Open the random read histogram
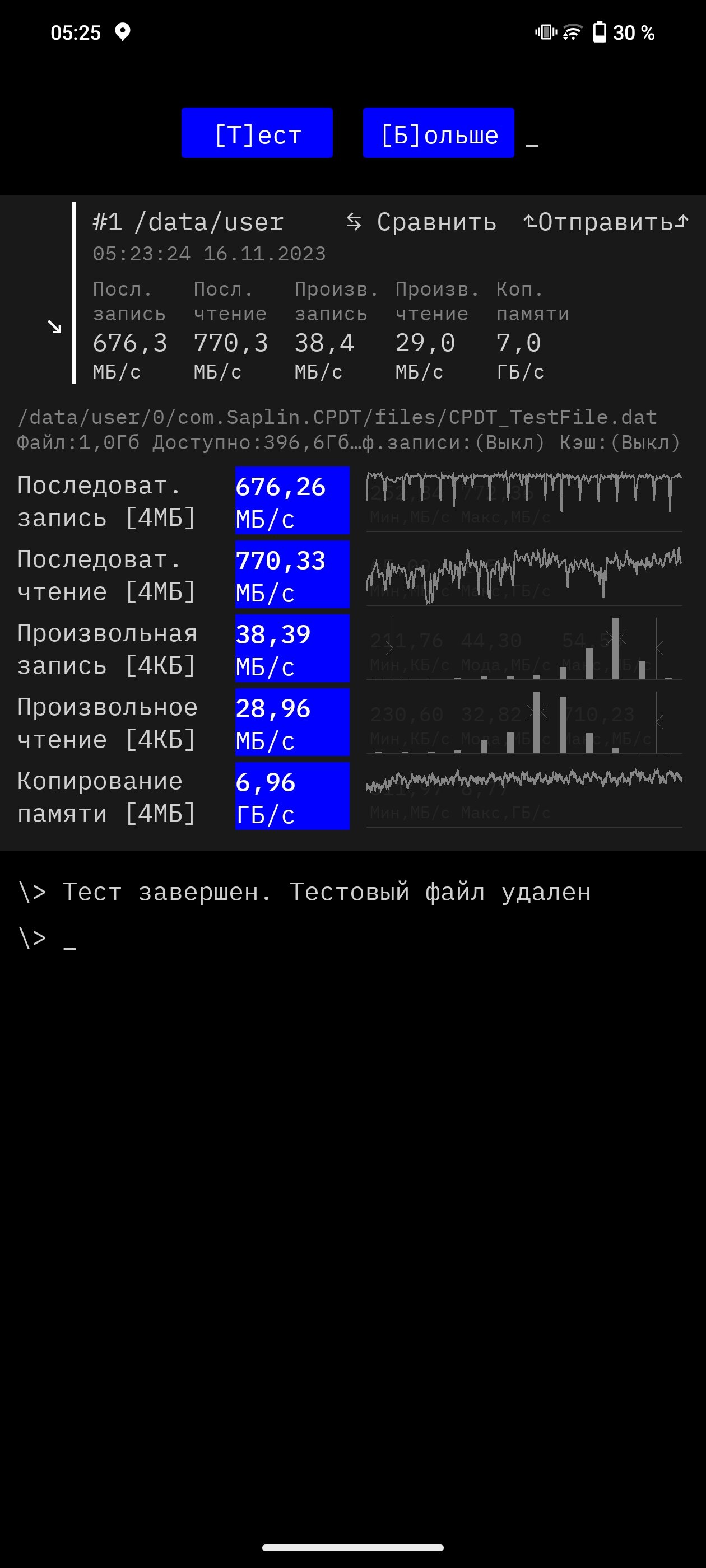Viewport: 706px width, 1568px height. tap(524, 722)
